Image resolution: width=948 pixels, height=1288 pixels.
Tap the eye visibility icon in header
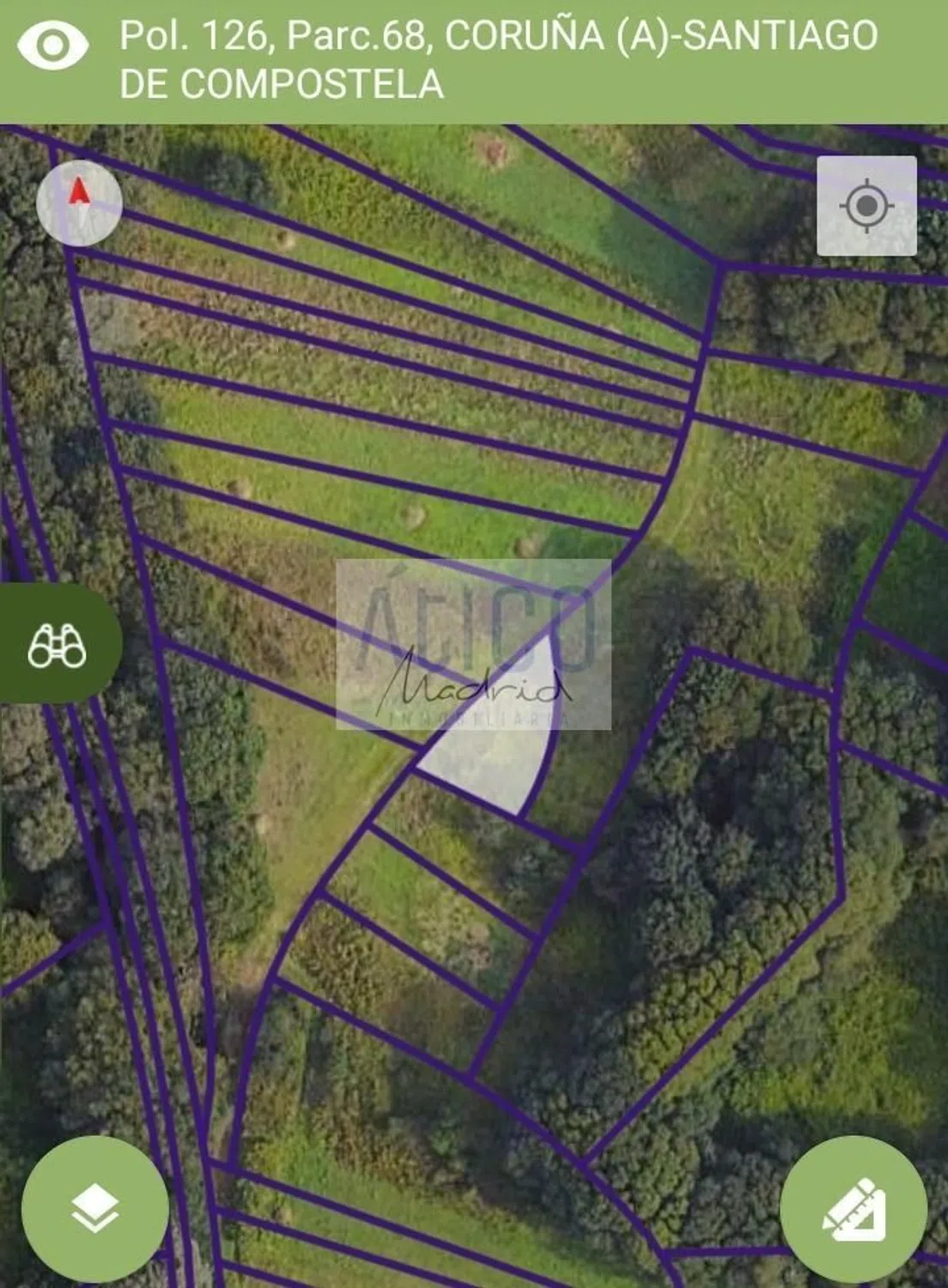(53, 46)
